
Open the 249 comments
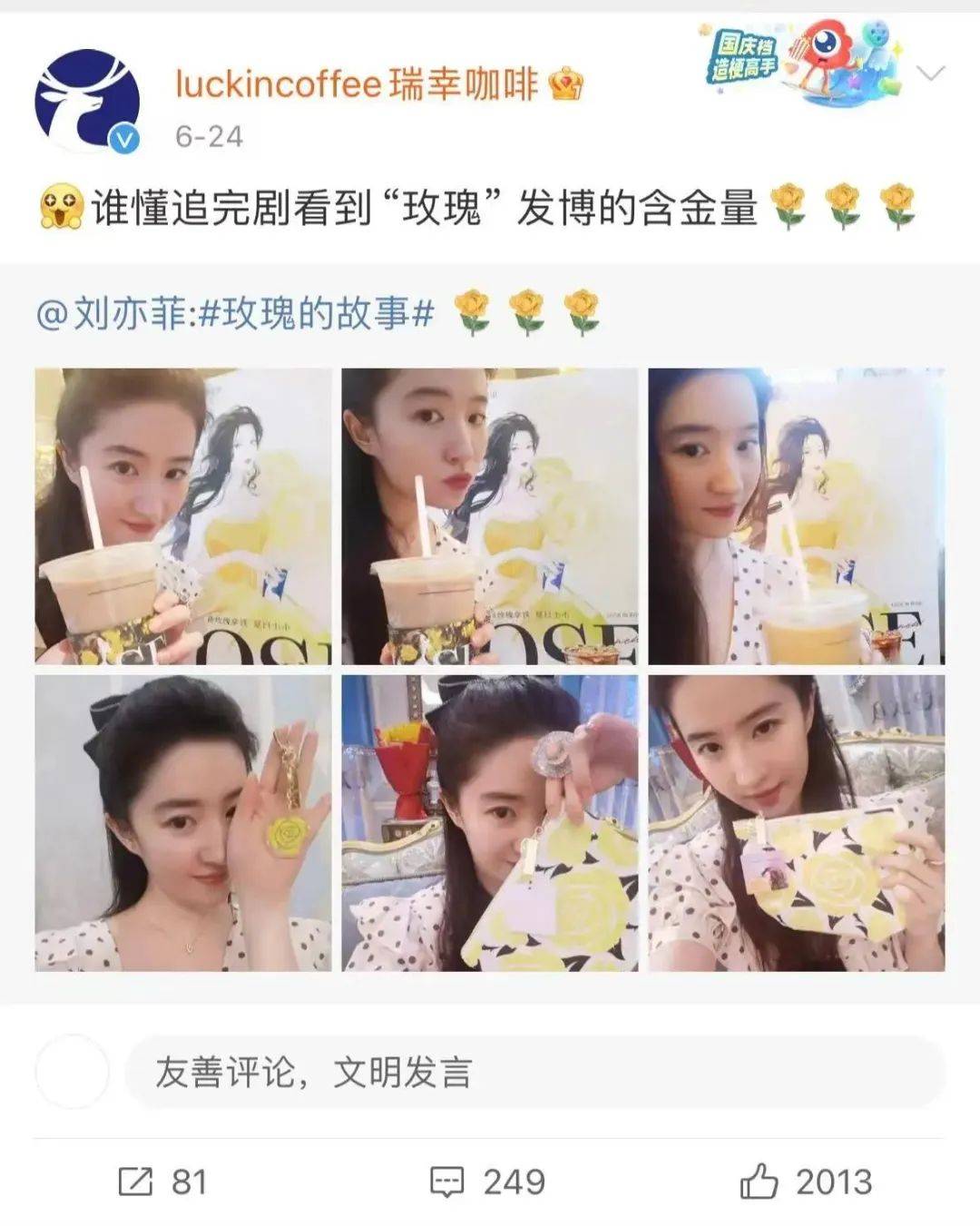(488, 1182)
